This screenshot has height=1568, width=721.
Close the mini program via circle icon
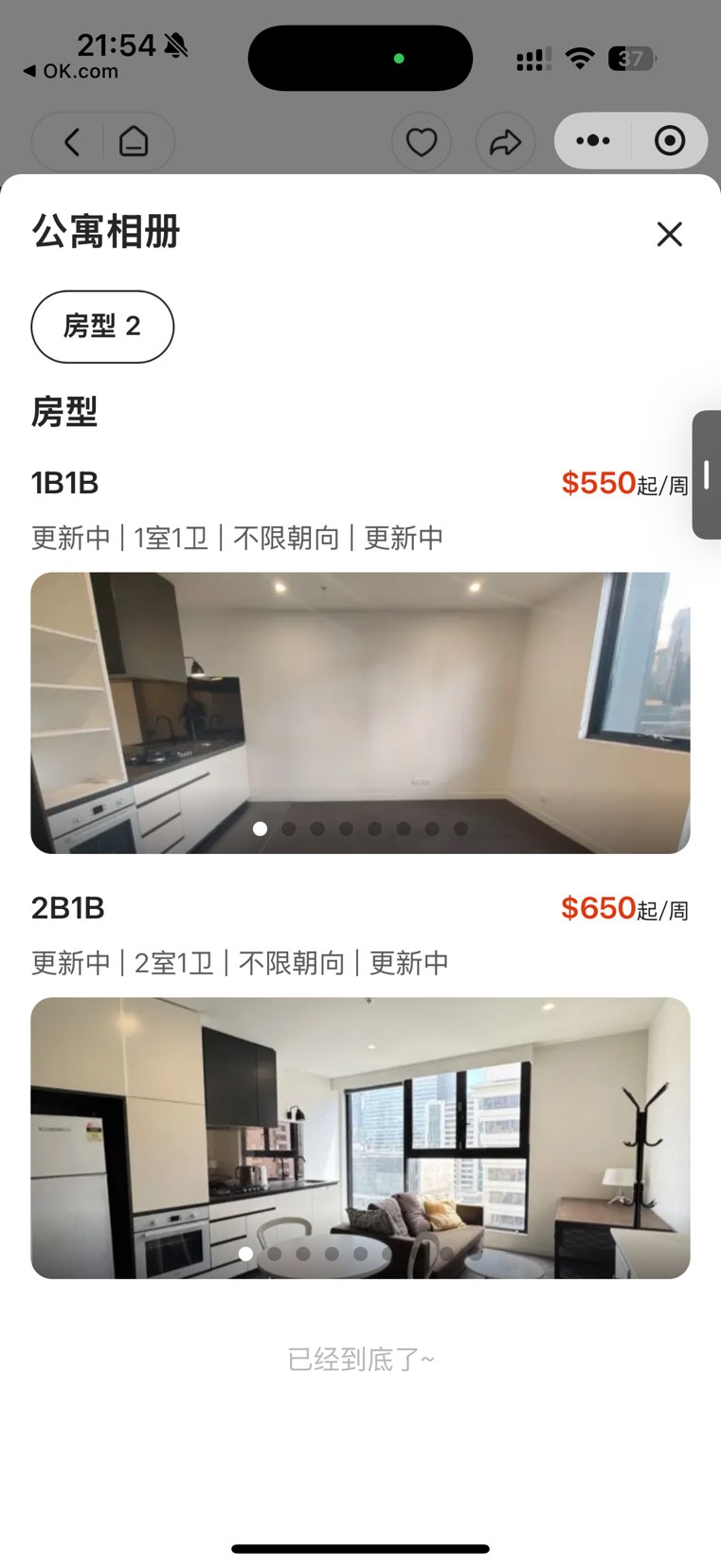670,141
